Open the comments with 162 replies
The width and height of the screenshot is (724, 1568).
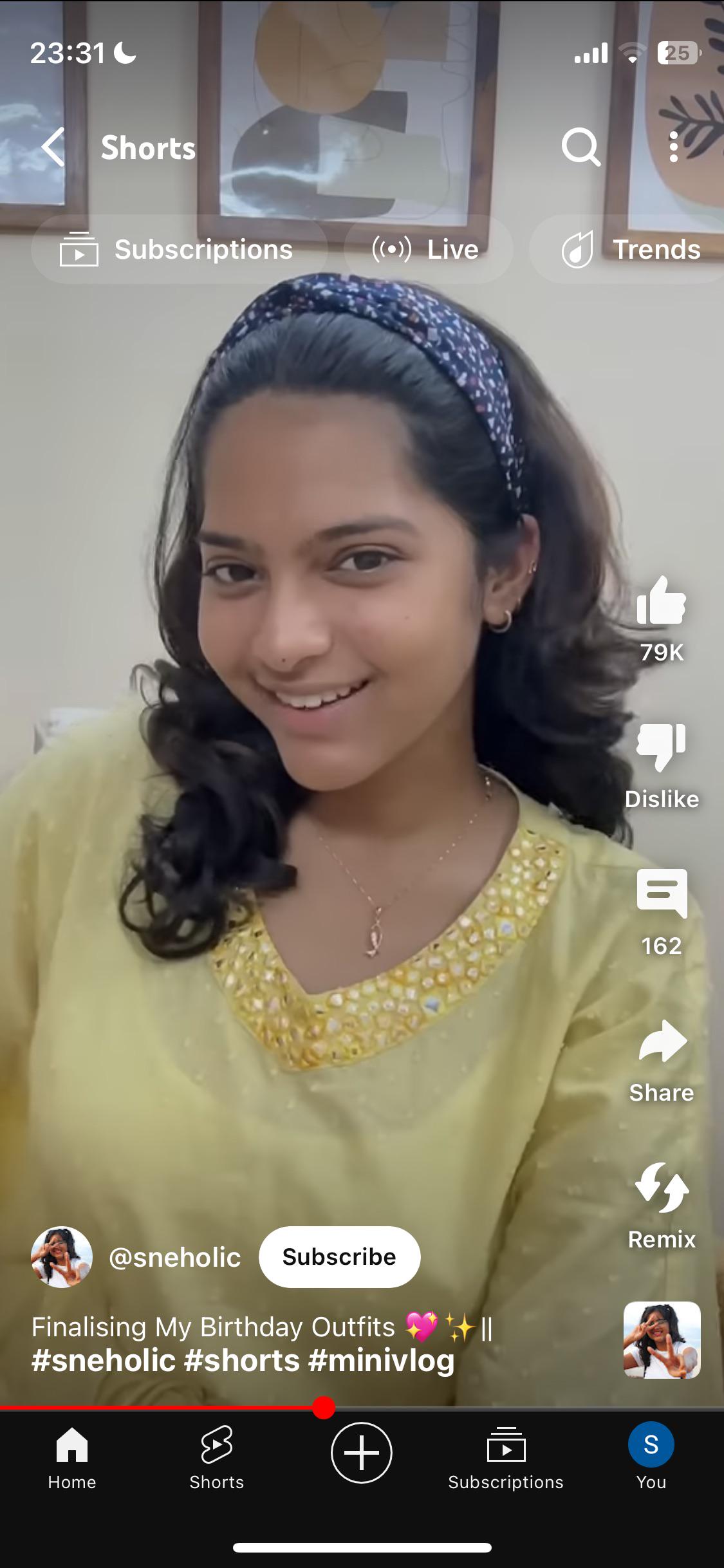[x=661, y=895]
